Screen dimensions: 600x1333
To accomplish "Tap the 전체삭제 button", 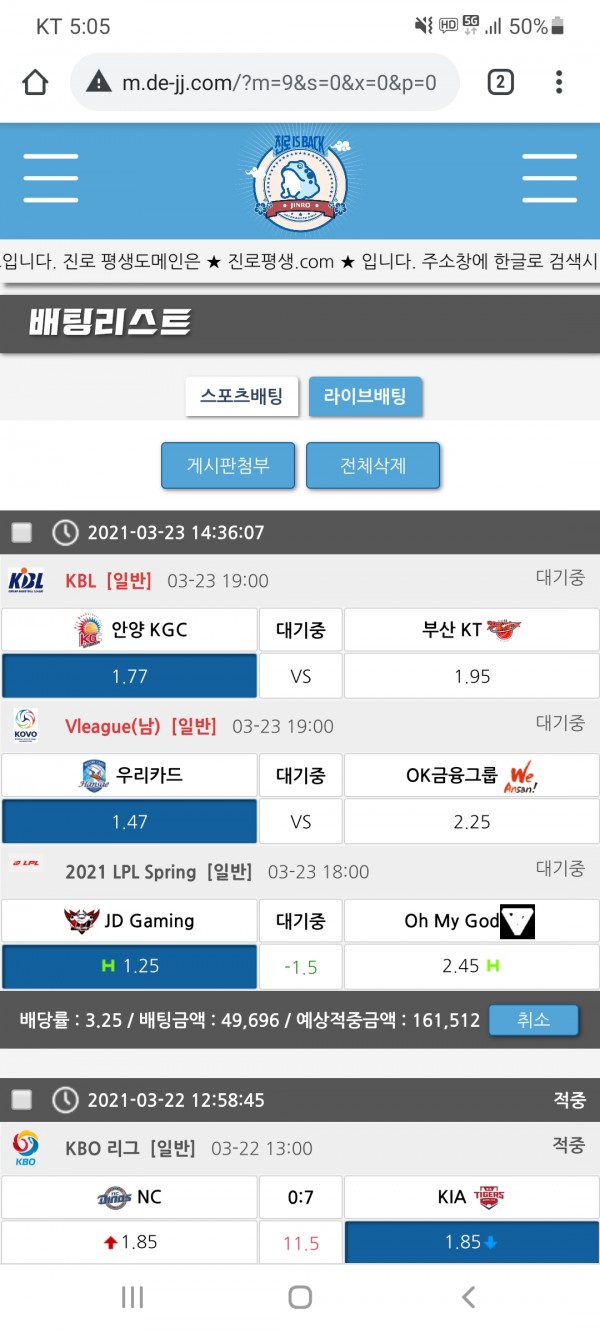I will (x=373, y=465).
